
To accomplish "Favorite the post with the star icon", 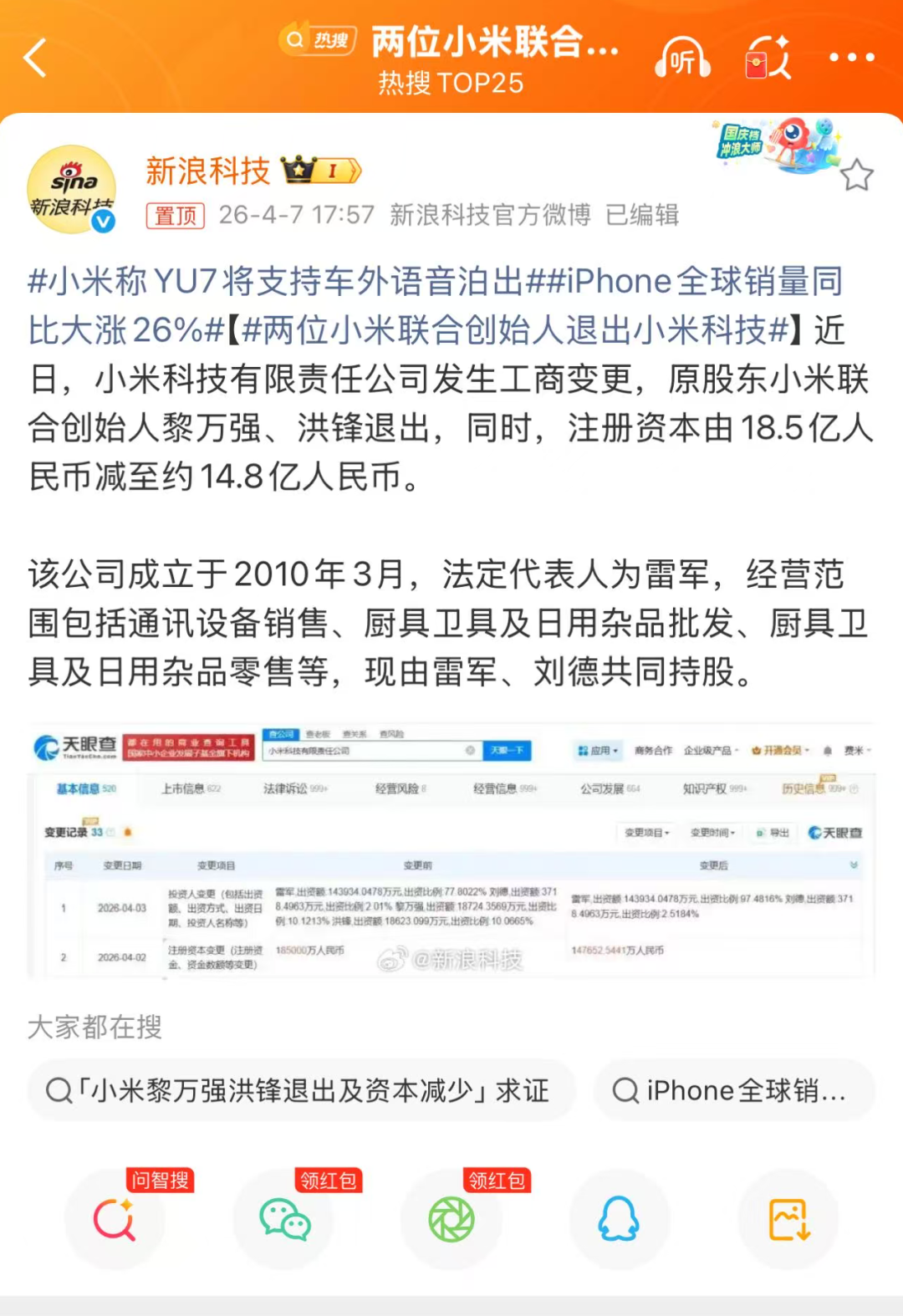I will tap(856, 176).
